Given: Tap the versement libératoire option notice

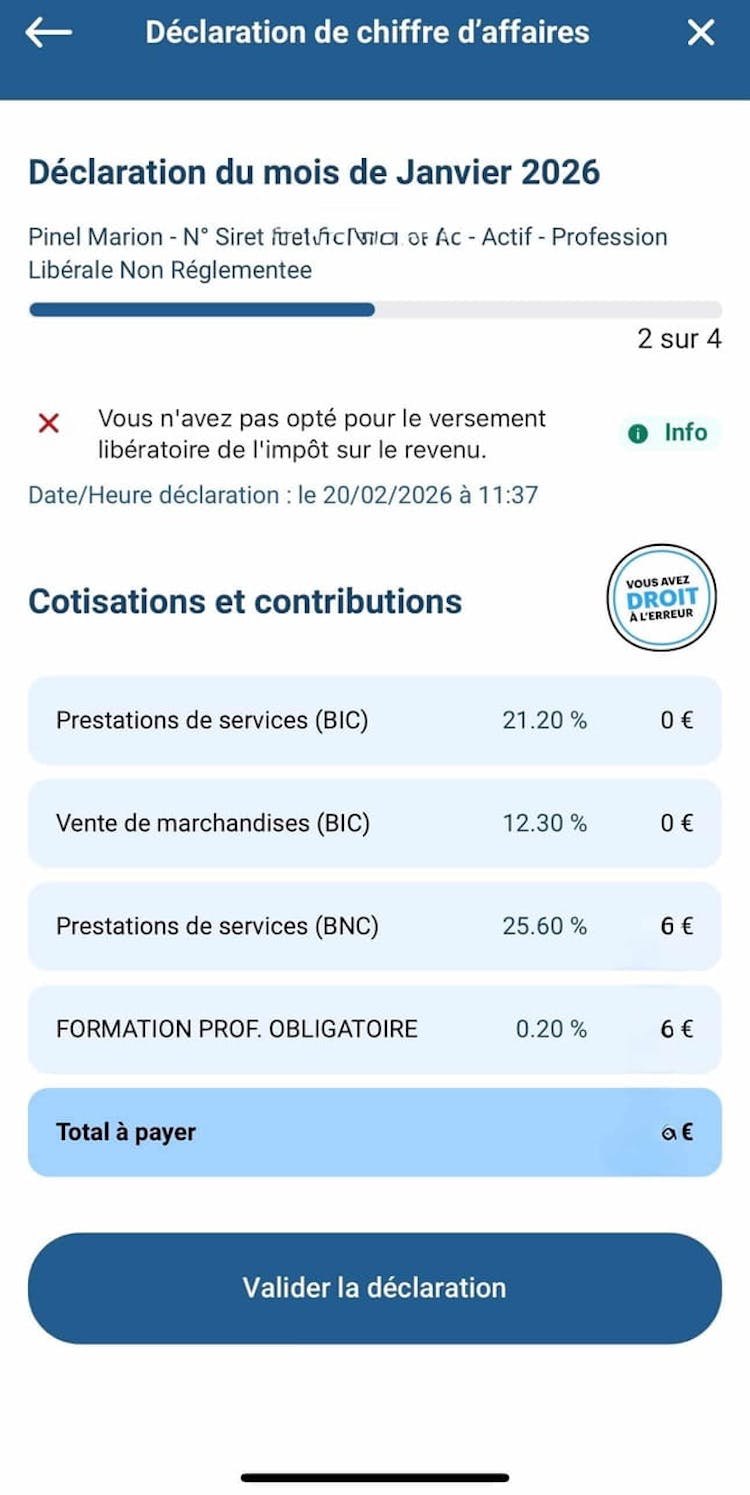Looking at the screenshot, I should click(x=320, y=432).
